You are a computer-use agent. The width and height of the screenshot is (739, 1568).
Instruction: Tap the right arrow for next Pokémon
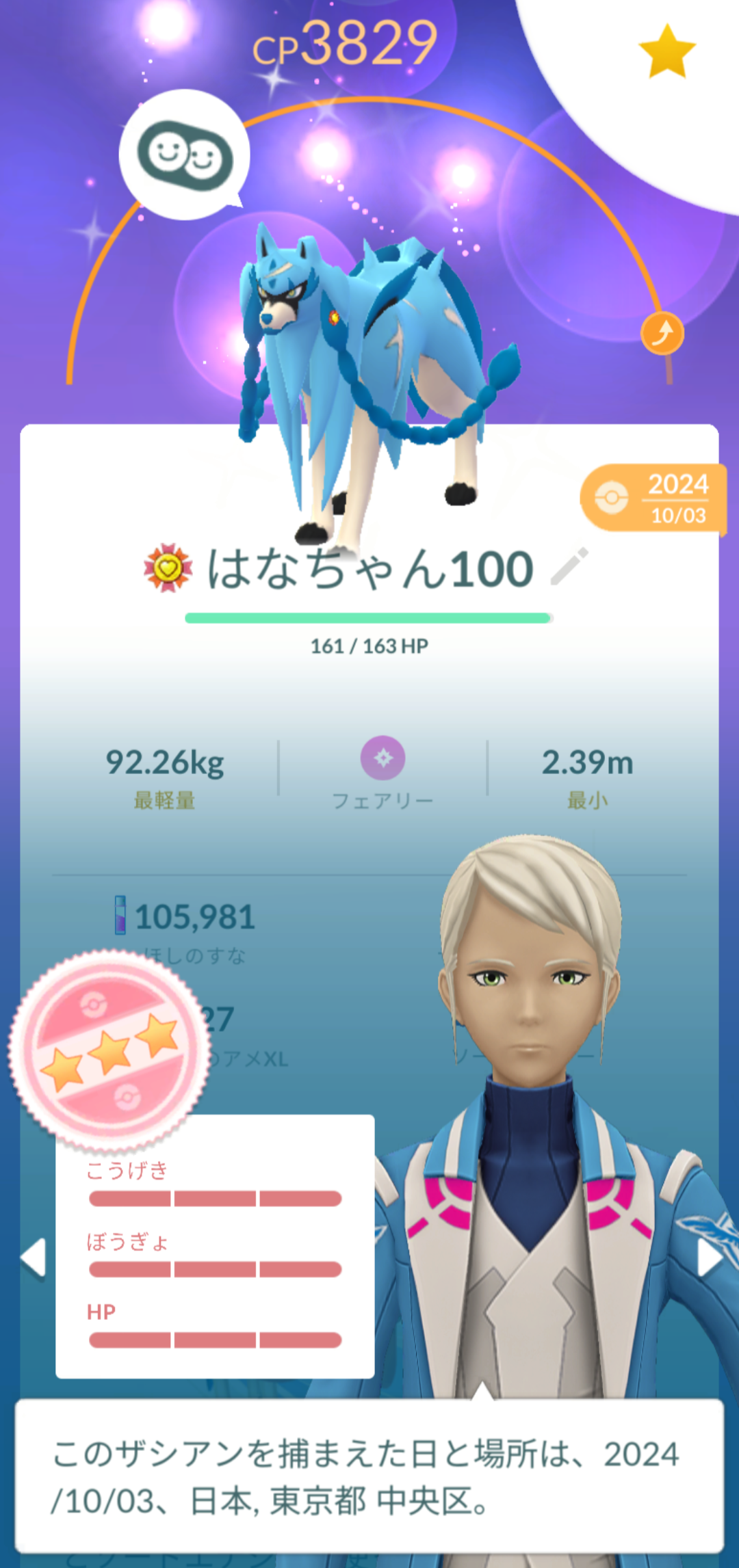coord(709,1257)
